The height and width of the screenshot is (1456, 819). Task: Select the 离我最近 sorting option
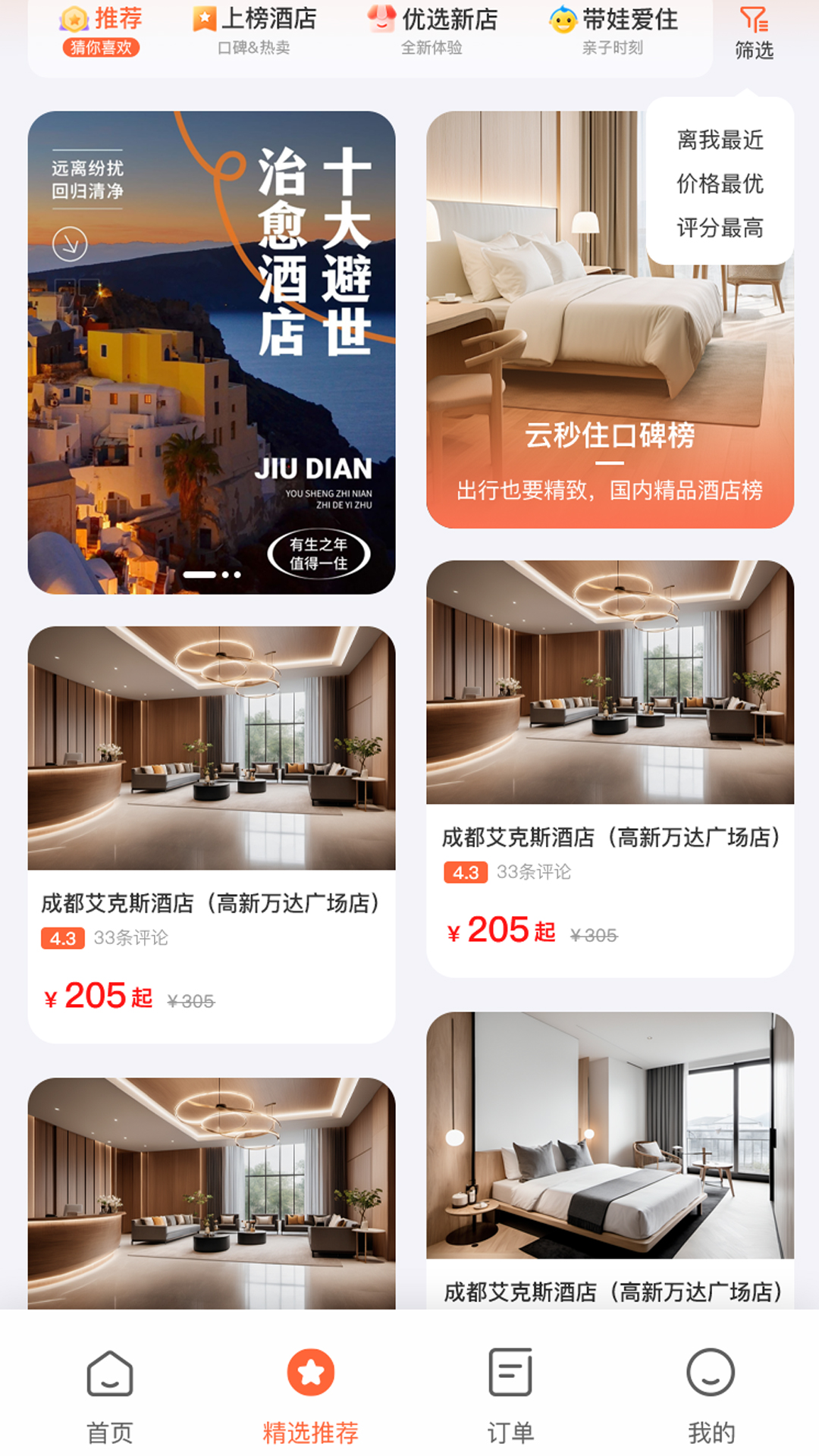719,141
